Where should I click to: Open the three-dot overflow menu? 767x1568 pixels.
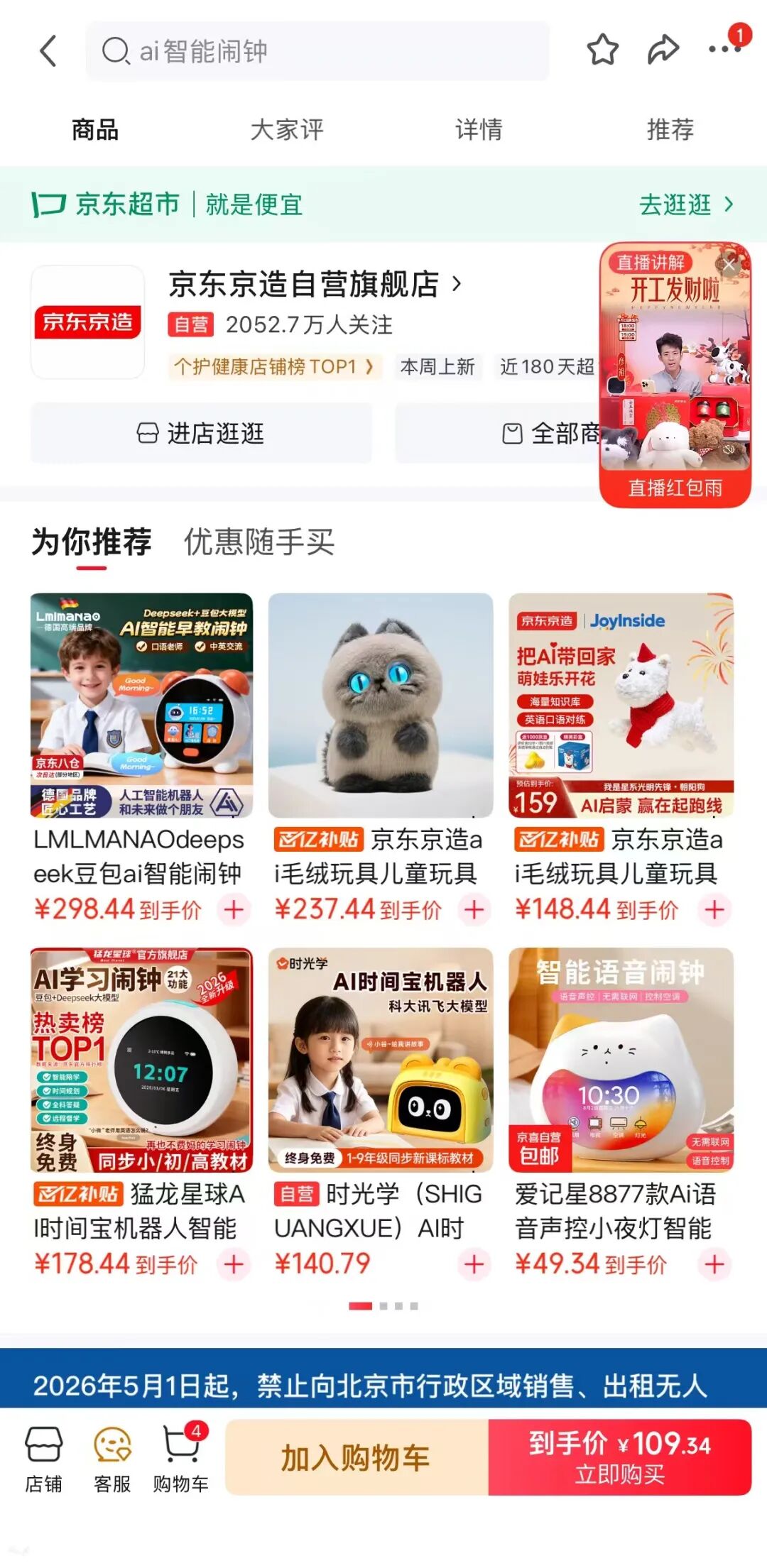coord(724,49)
